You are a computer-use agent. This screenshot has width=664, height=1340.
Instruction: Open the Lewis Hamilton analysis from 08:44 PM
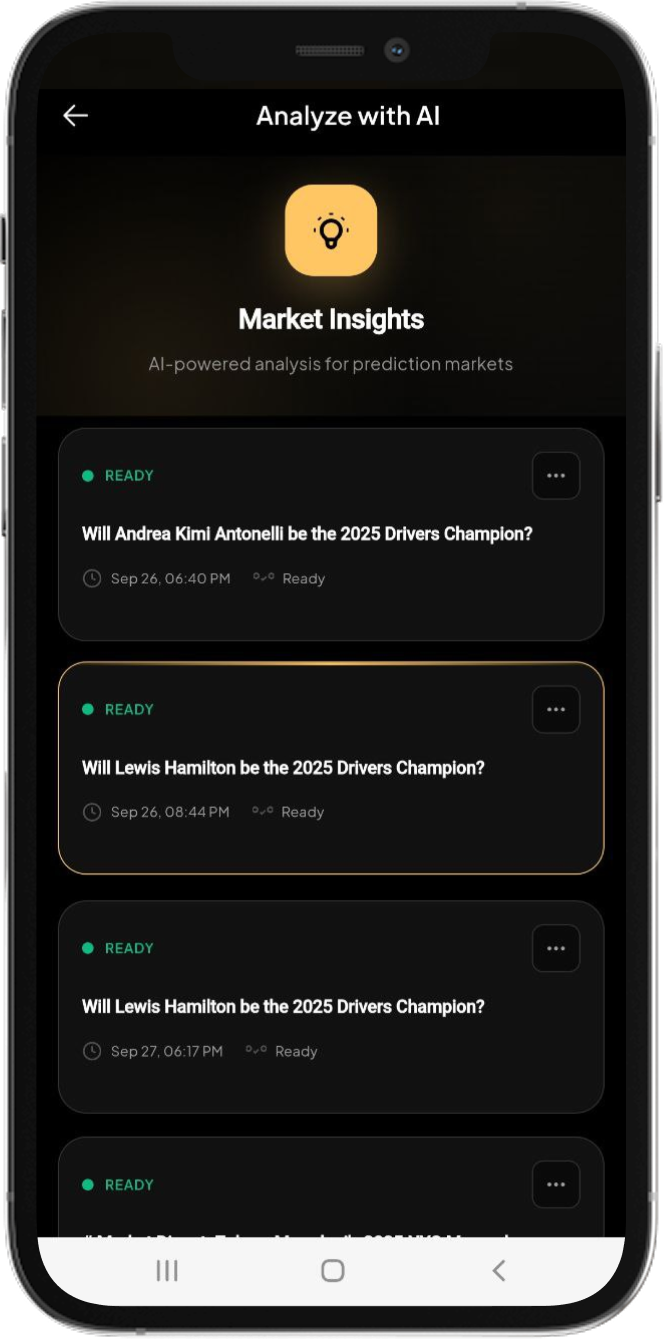pos(283,768)
